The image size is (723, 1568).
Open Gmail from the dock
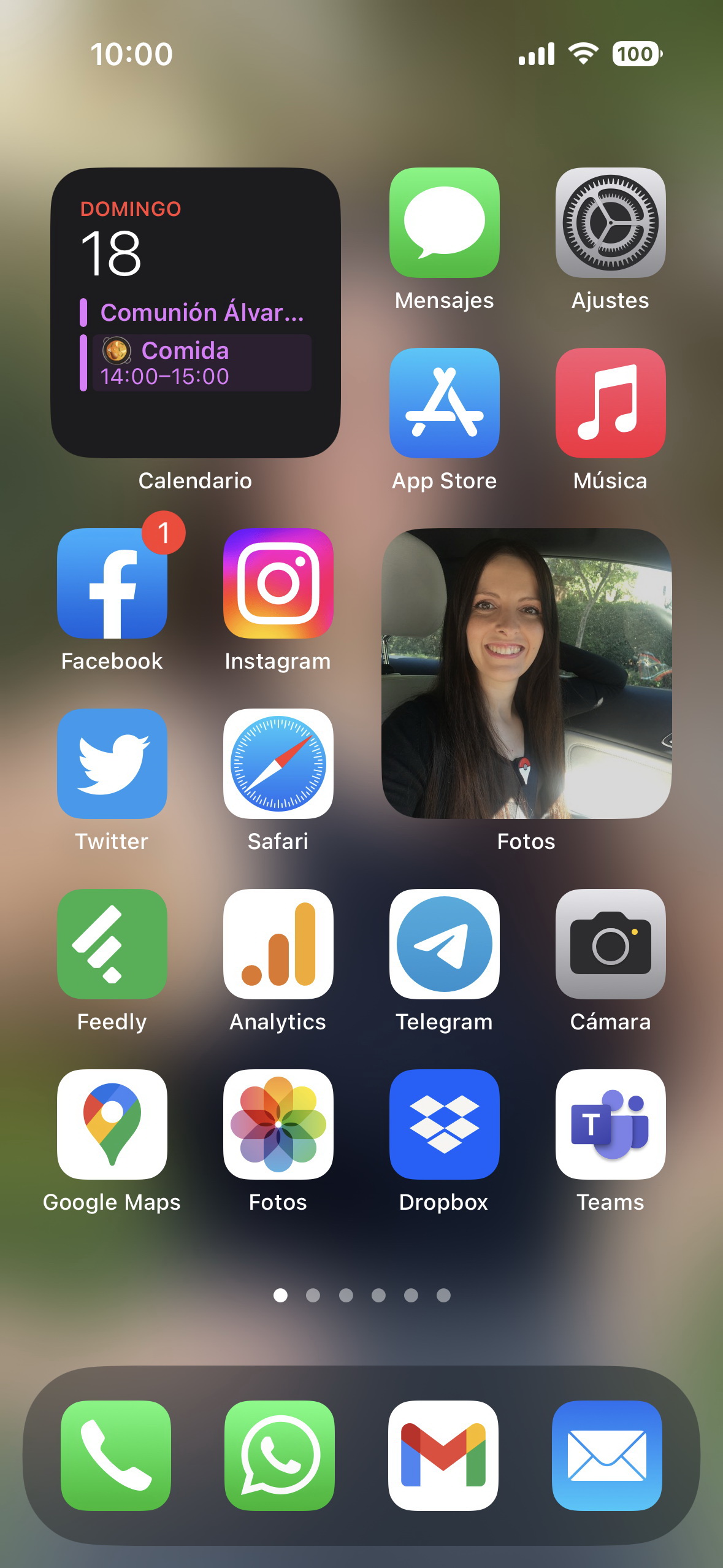443,1456
